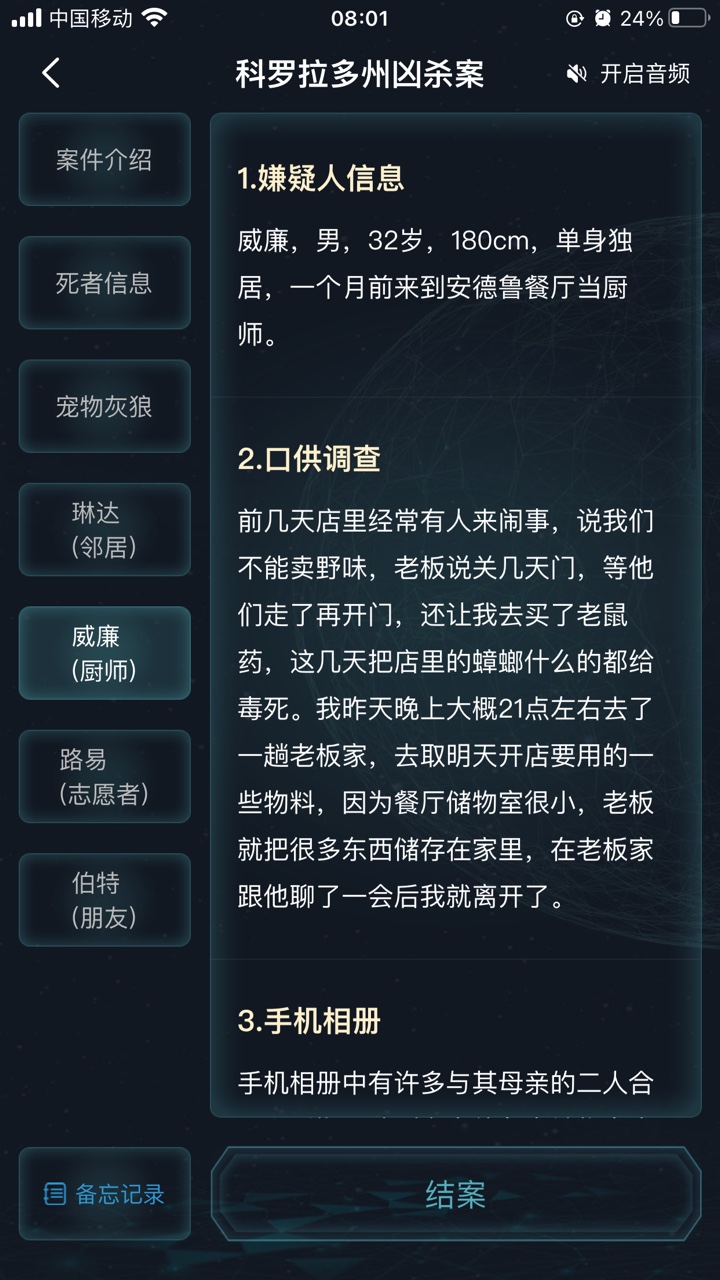Tap the 结案 button to close case
Screen dimensions: 720x1280
click(x=456, y=1194)
